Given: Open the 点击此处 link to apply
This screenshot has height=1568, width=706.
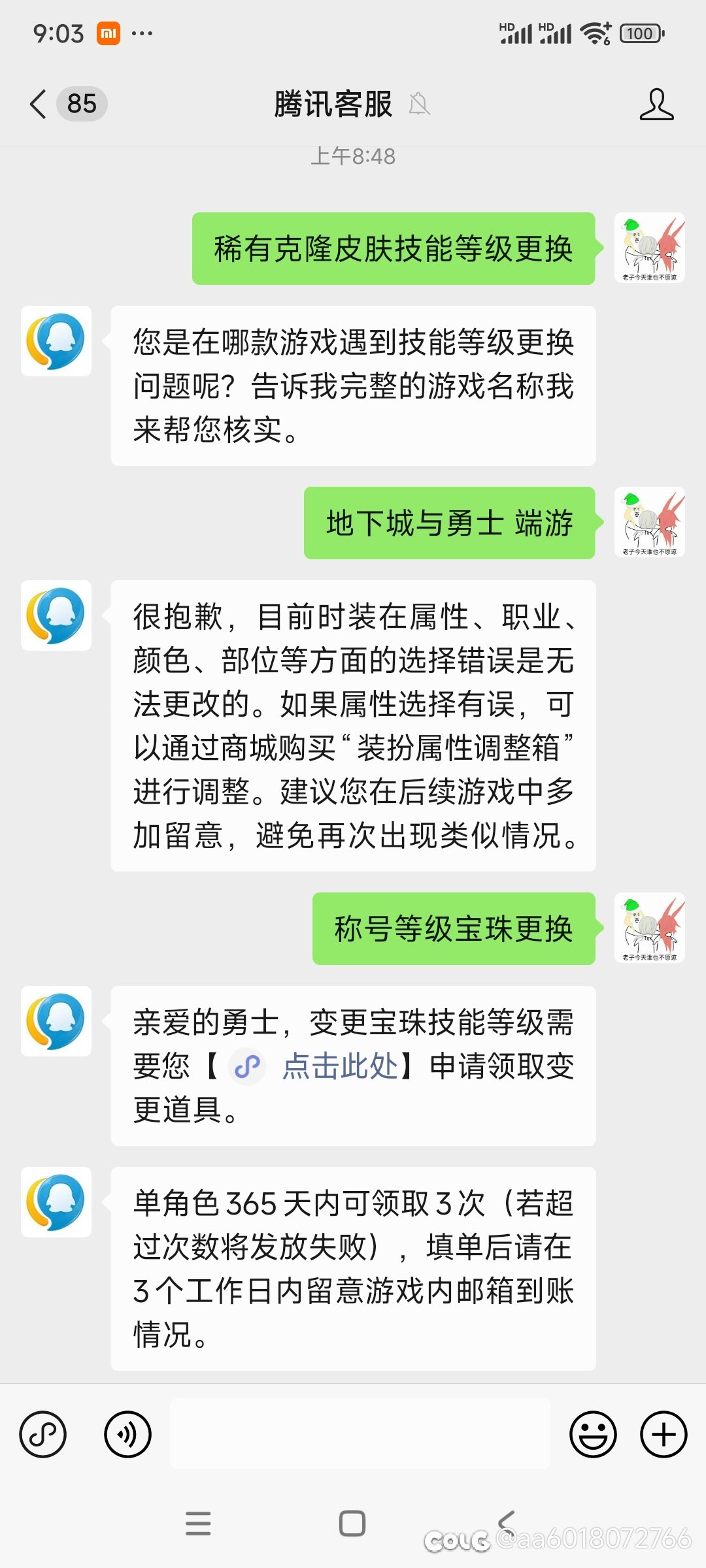Looking at the screenshot, I should point(339,1066).
